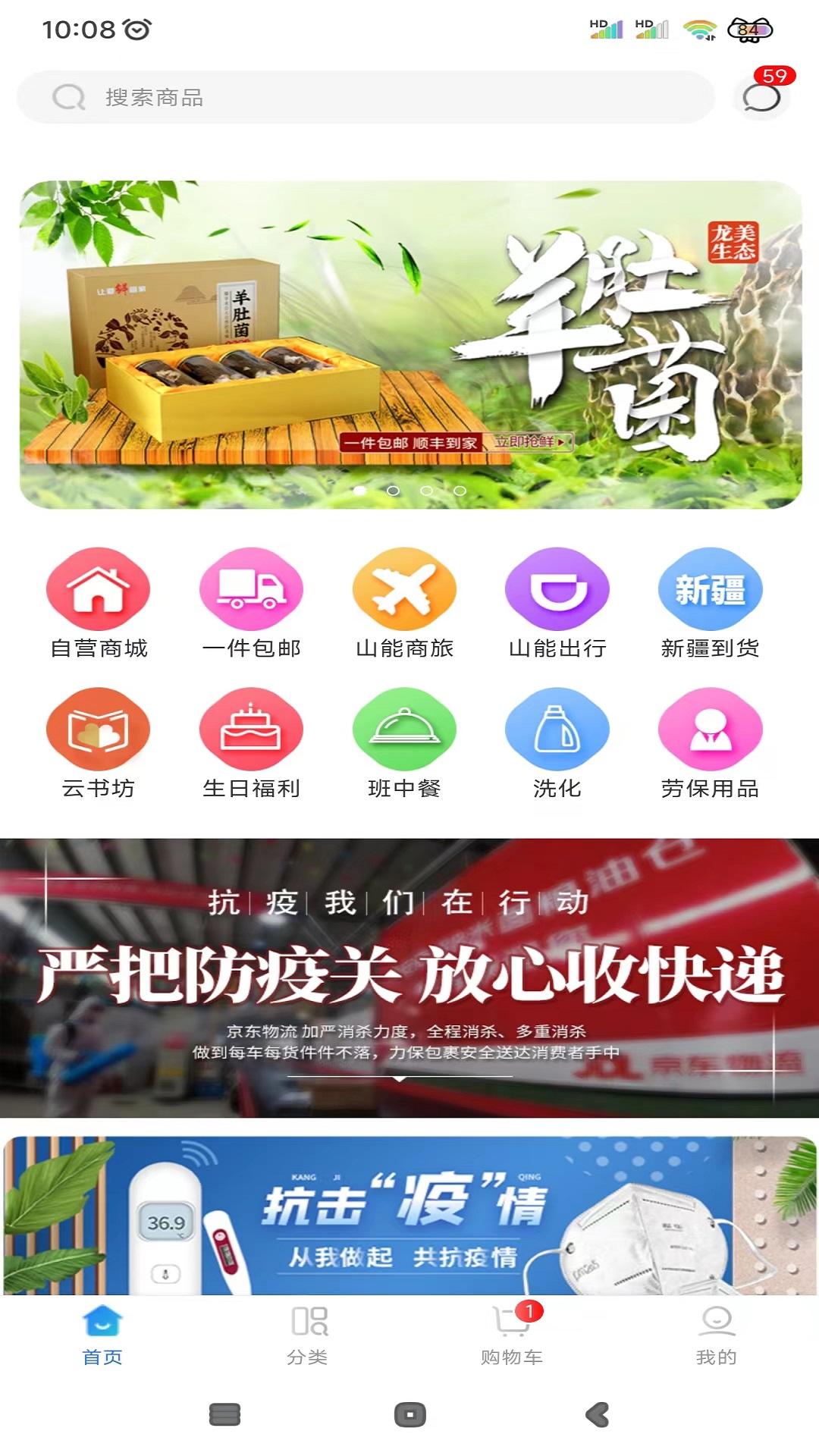Select the second carousel indicator dot
Image resolution: width=819 pixels, height=1456 pixels.
pos(394,491)
